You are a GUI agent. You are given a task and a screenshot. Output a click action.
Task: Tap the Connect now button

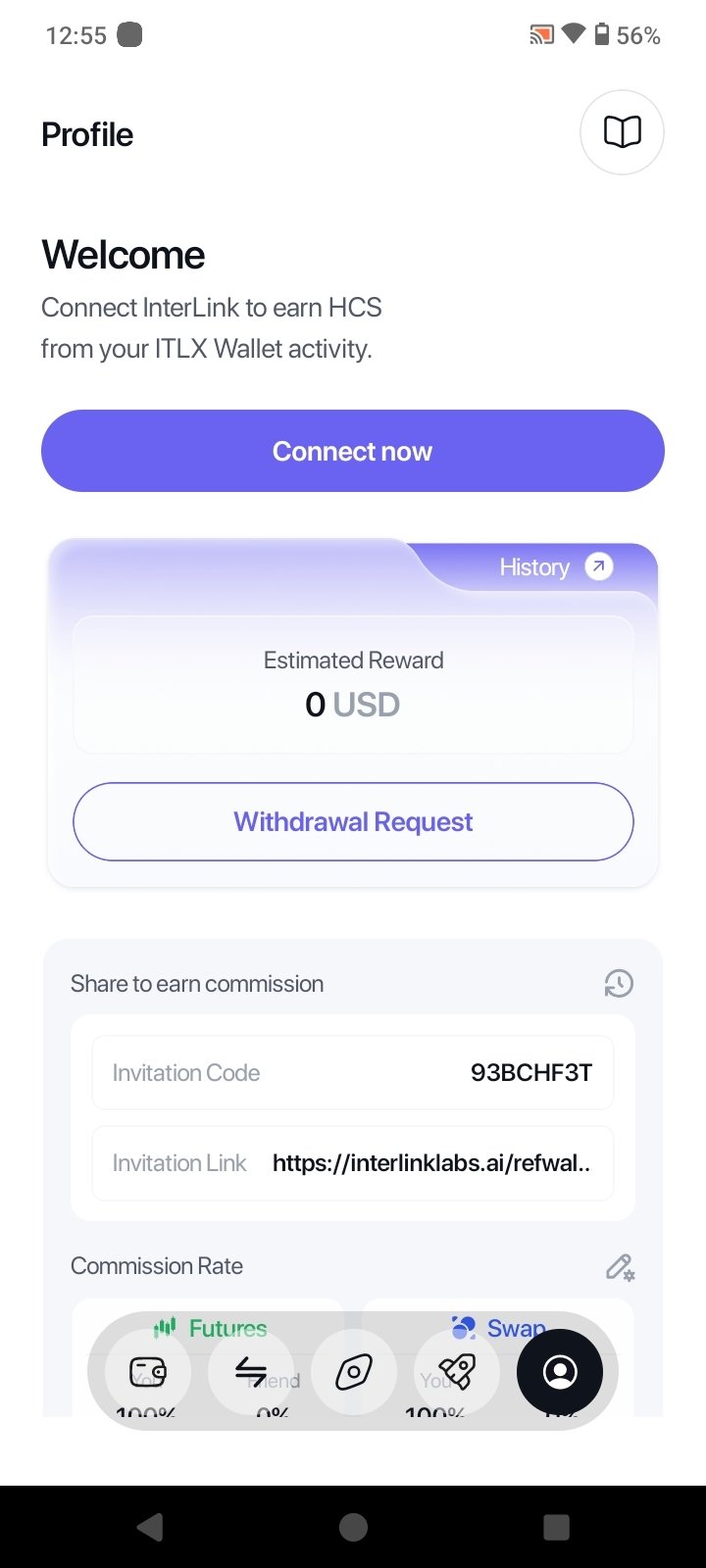click(353, 451)
